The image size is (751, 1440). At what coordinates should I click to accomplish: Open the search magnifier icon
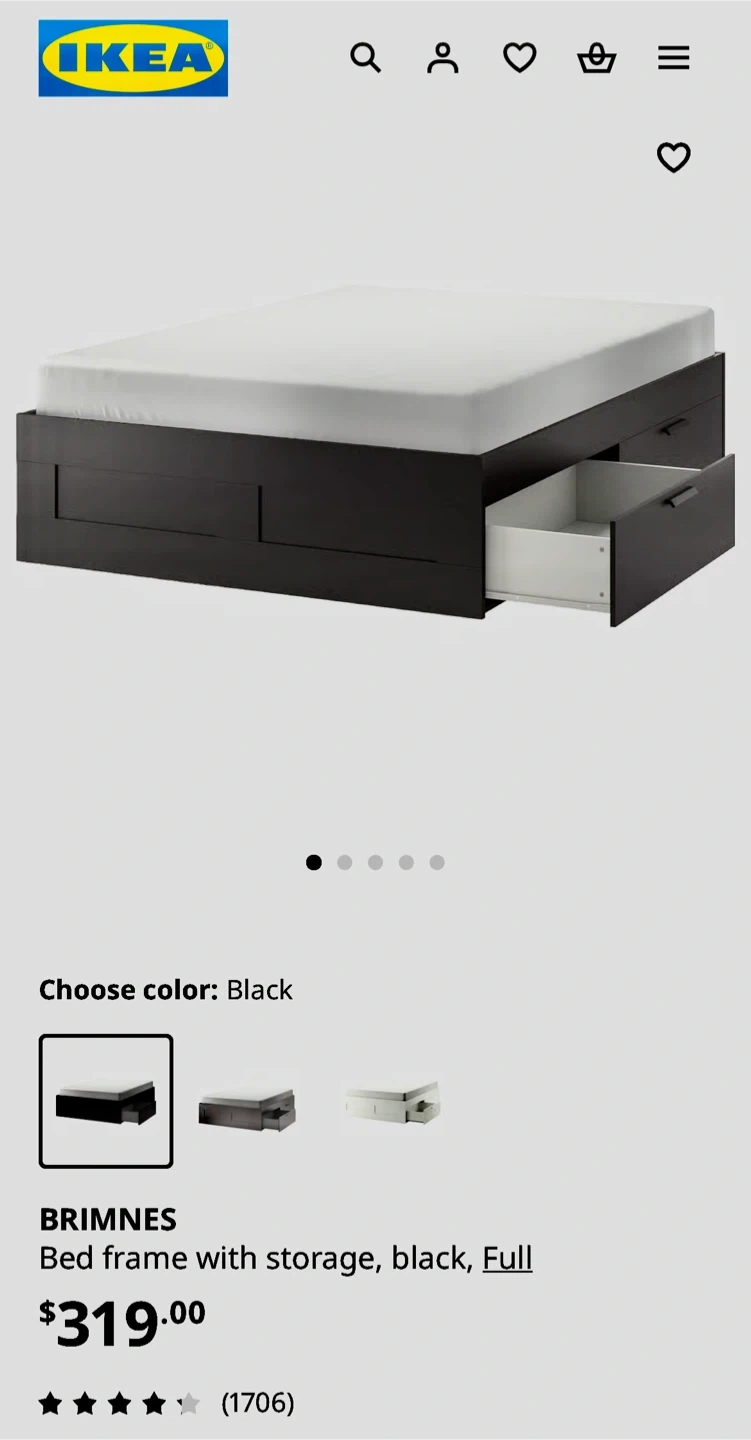(366, 58)
